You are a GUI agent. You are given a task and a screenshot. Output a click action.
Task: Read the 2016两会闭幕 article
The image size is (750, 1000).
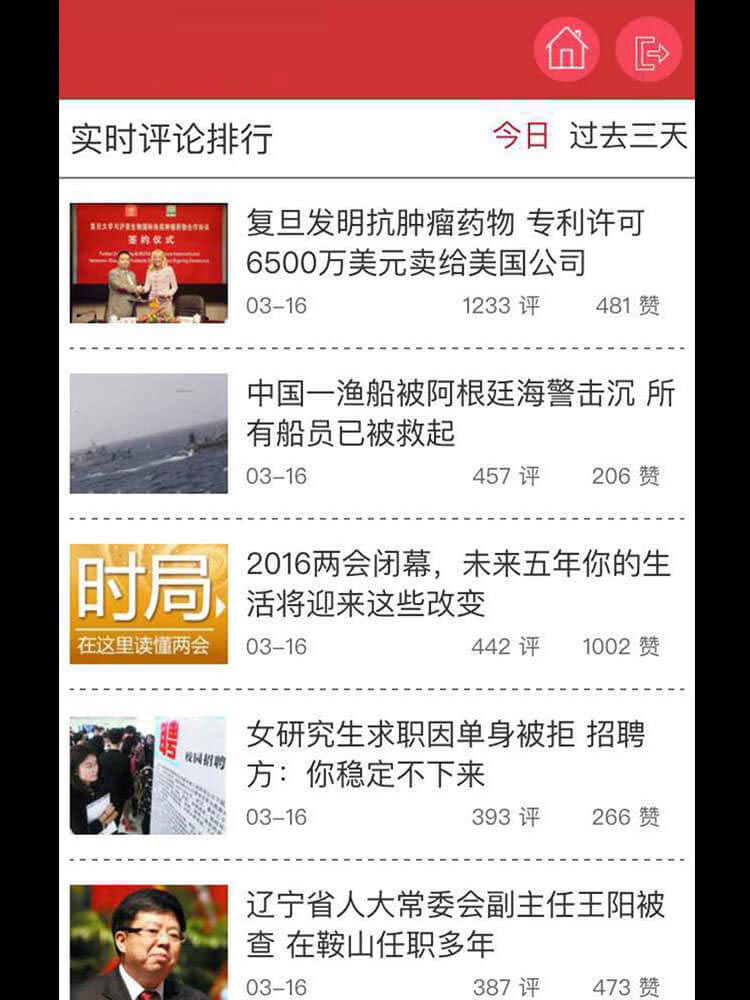458,583
